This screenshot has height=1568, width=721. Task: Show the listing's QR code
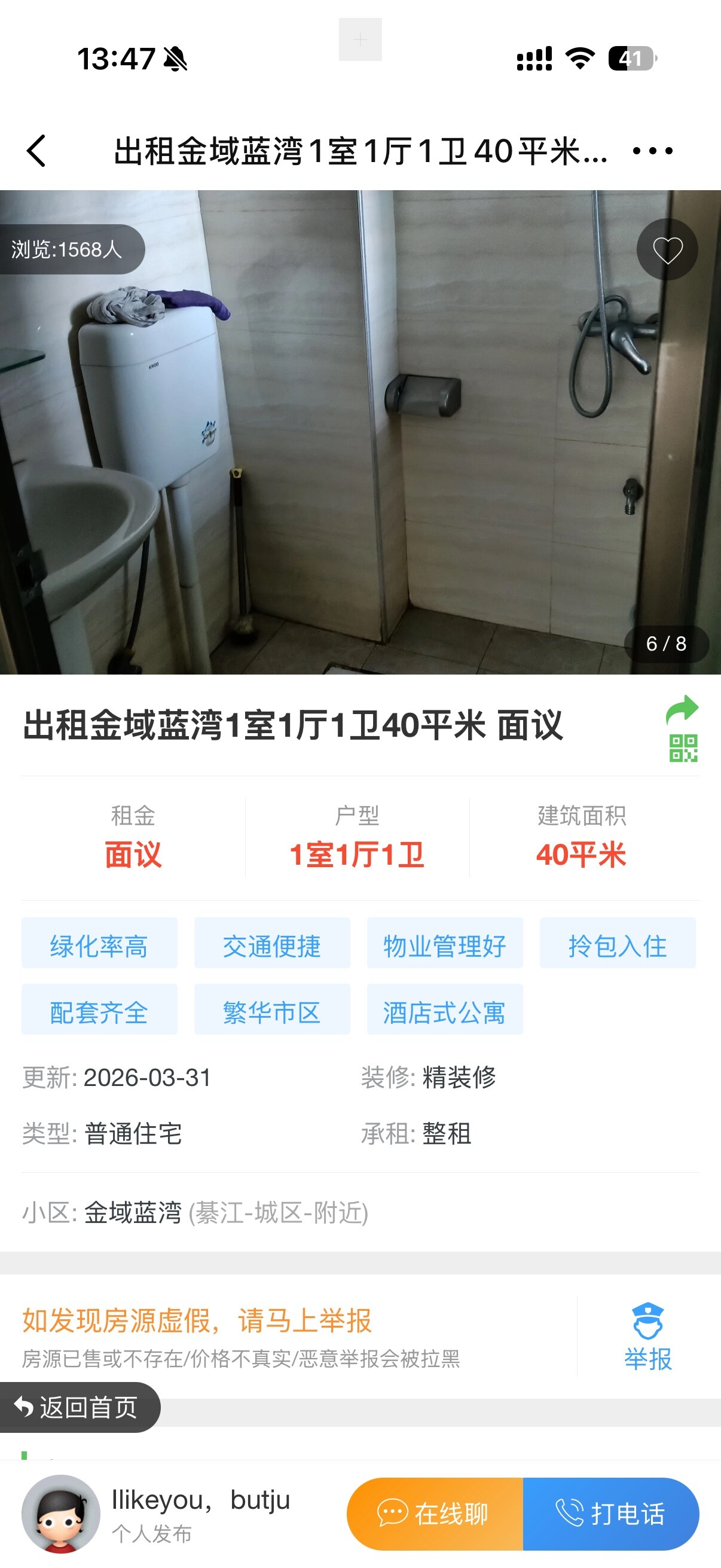(x=683, y=748)
